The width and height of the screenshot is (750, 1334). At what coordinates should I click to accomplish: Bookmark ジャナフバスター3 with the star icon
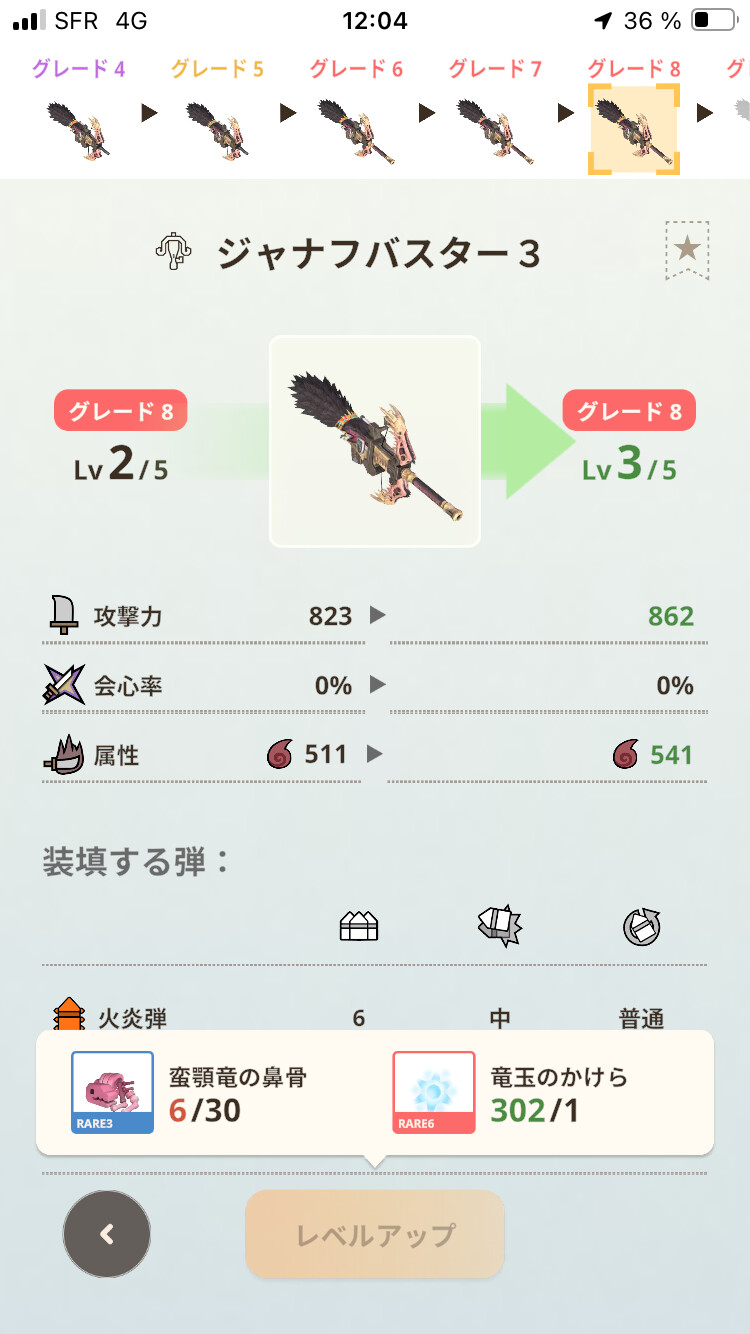coord(687,250)
